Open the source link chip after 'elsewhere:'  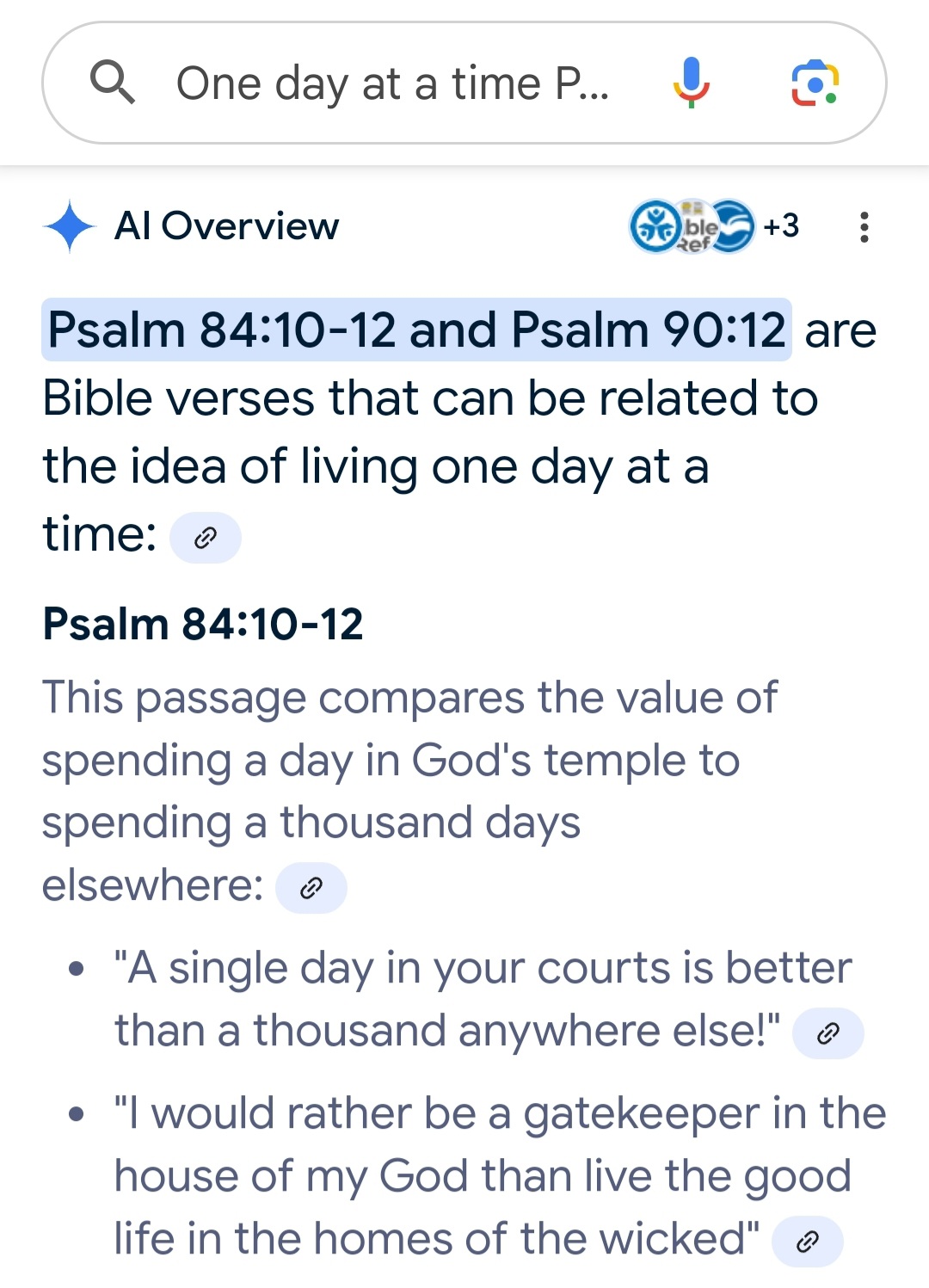[x=311, y=888]
